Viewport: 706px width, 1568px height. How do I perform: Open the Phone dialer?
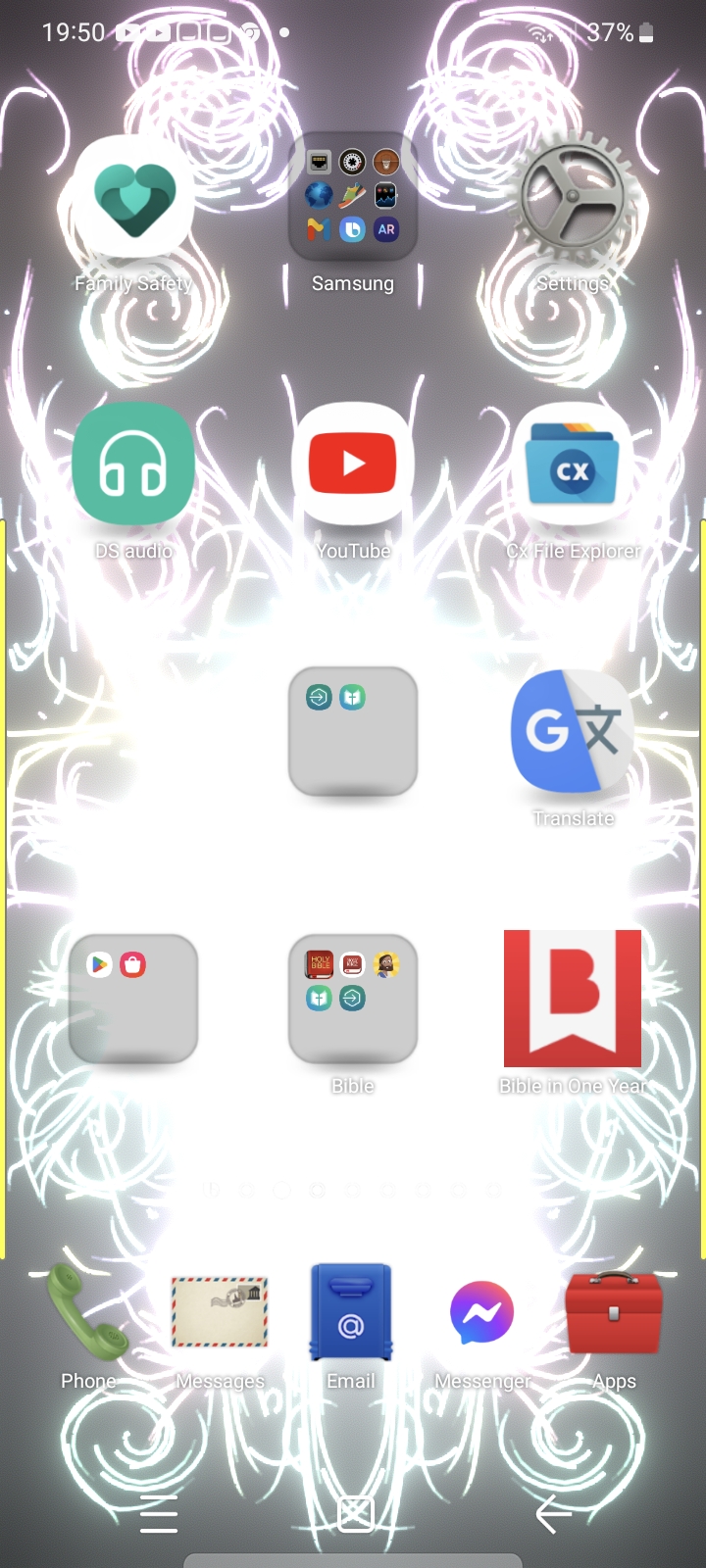(x=88, y=1313)
